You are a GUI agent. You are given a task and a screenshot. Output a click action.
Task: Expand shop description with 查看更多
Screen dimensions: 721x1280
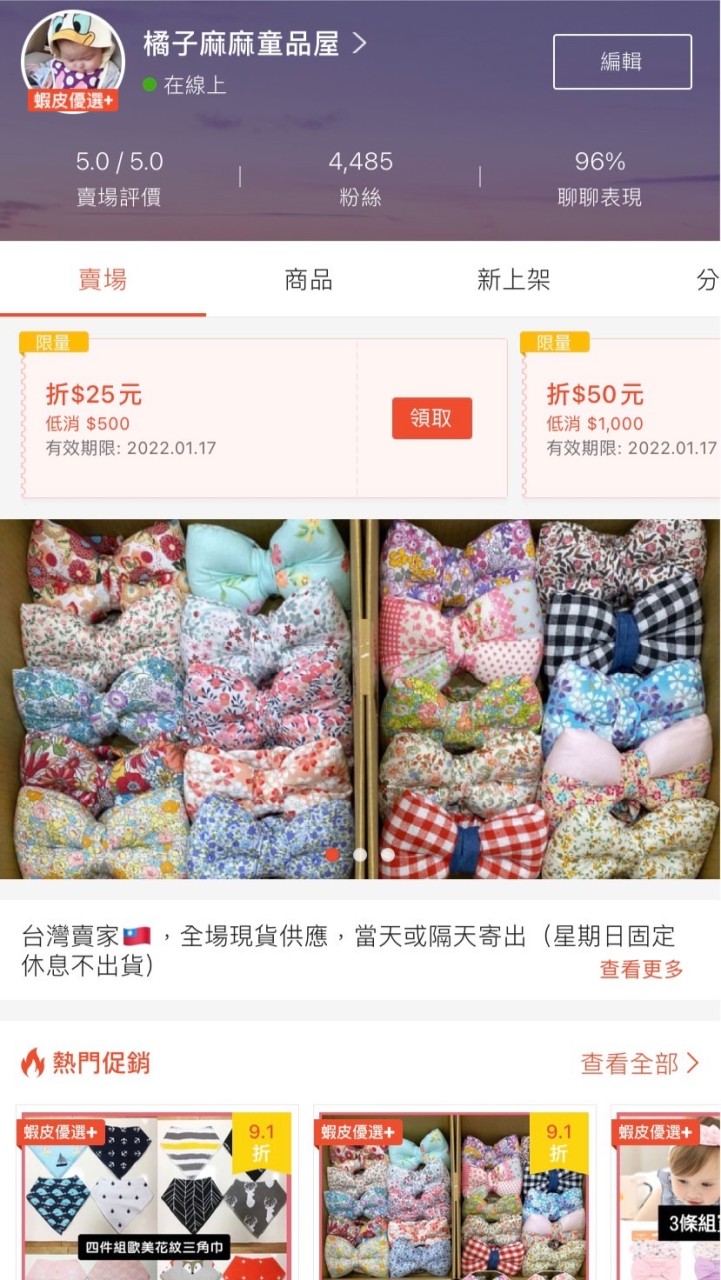click(641, 968)
